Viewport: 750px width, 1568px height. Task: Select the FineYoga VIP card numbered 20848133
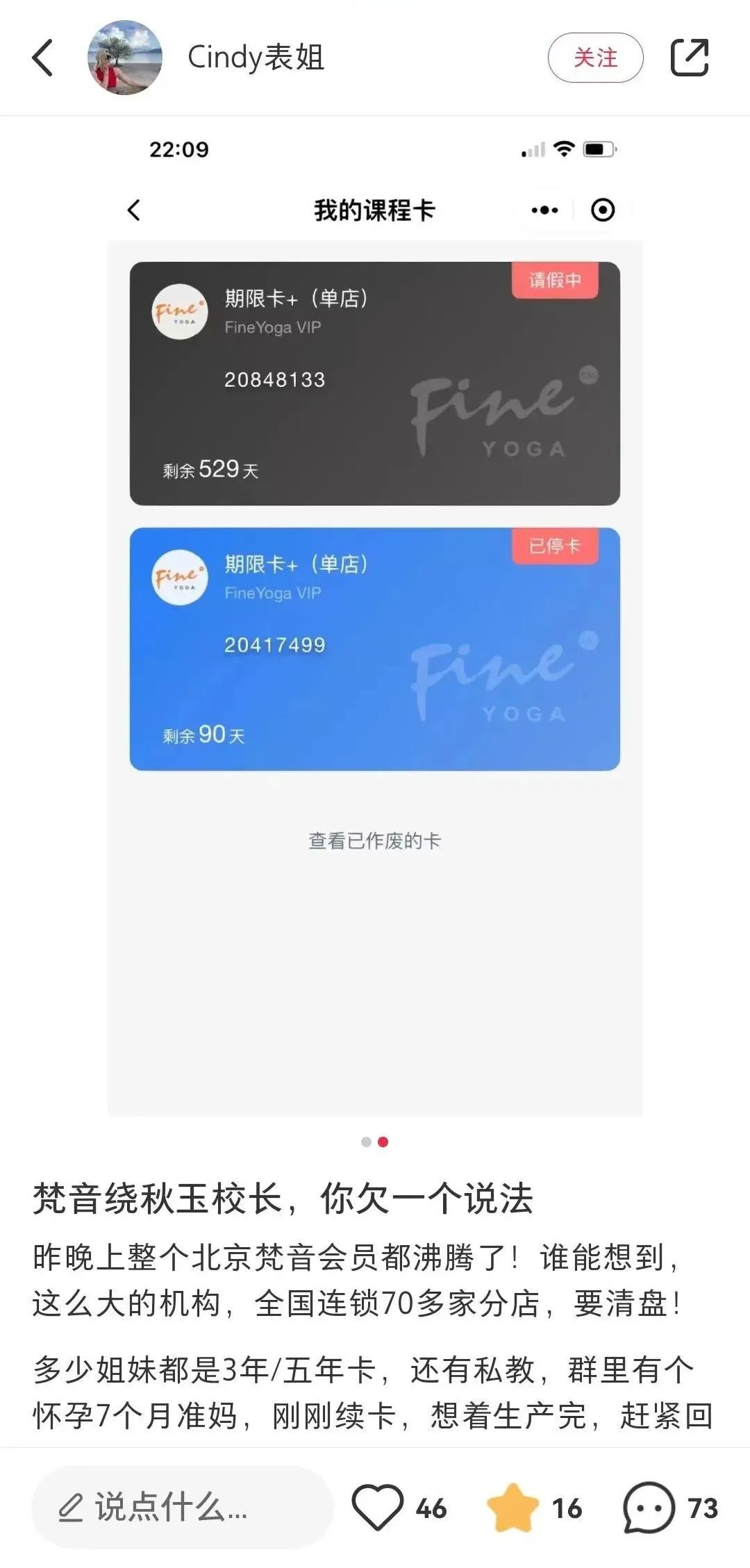pyautogui.click(x=374, y=382)
